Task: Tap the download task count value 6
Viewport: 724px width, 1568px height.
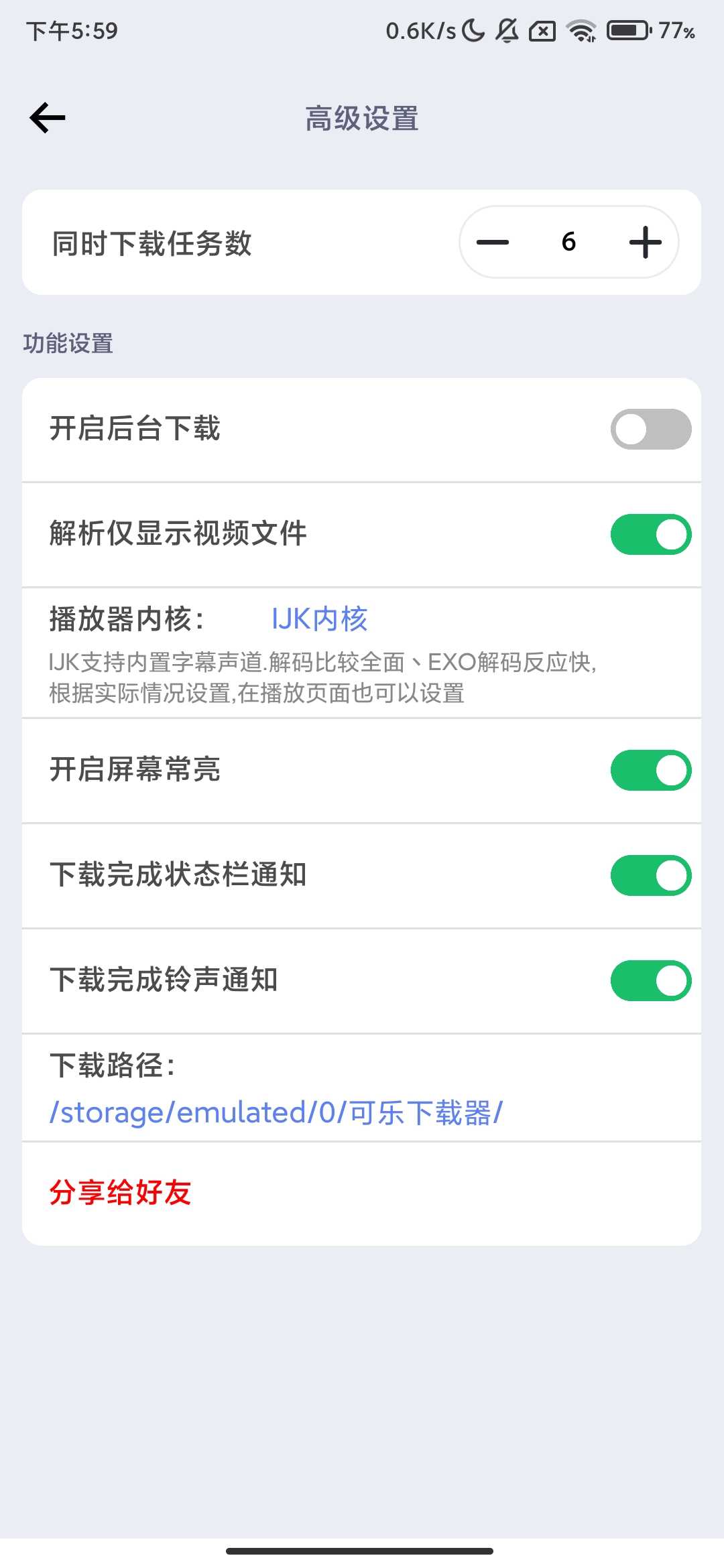Action: (x=568, y=242)
